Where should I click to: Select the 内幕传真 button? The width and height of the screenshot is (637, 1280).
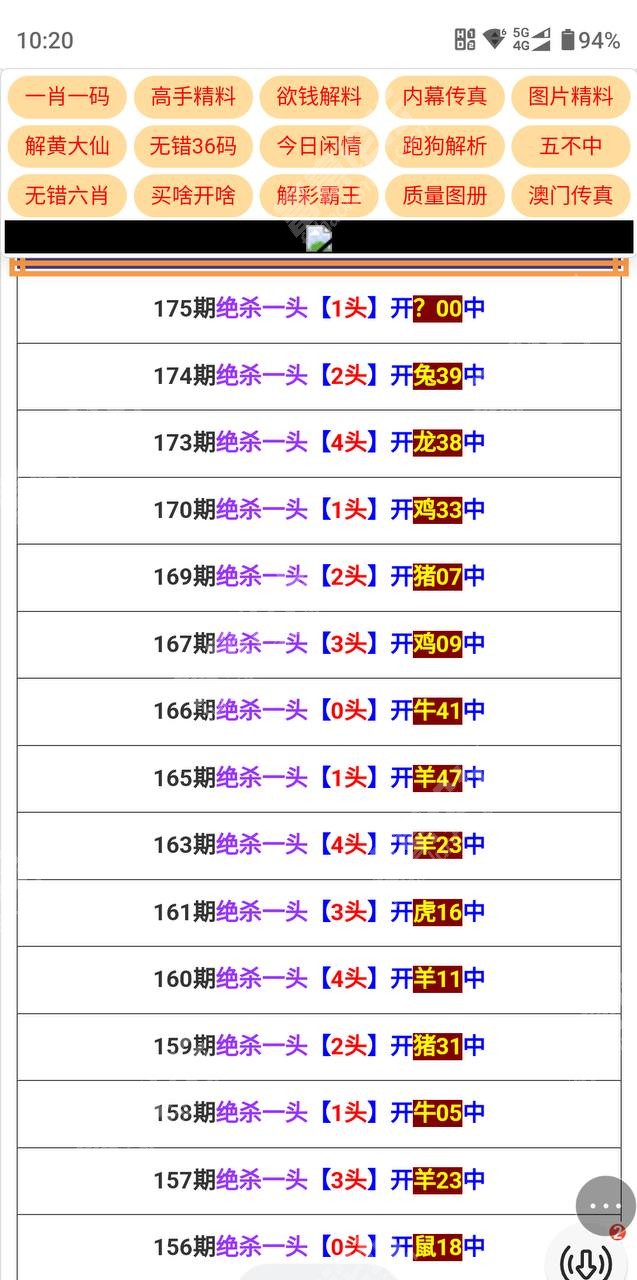[445, 97]
